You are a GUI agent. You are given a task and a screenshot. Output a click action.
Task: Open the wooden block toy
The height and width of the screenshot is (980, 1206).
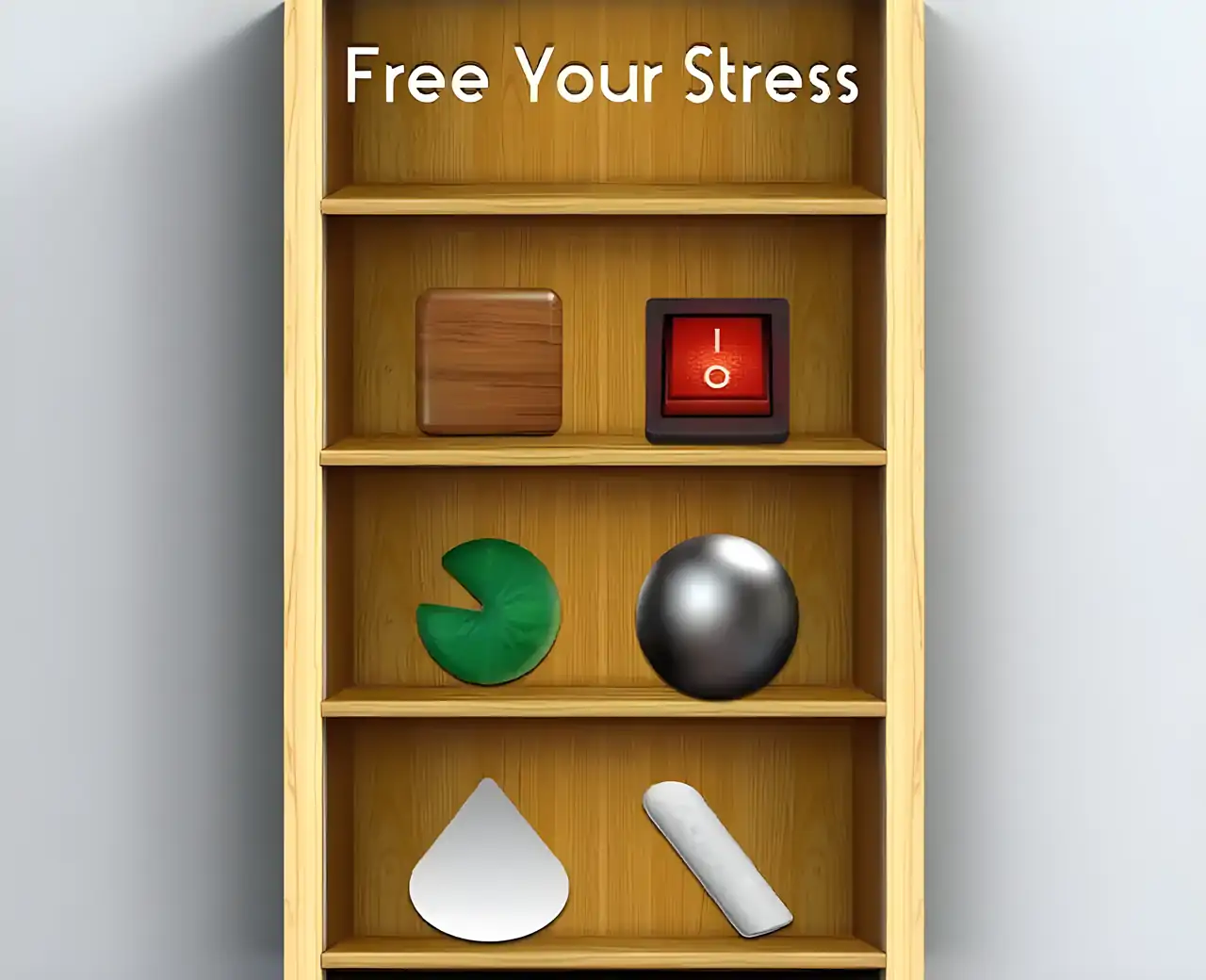pos(489,362)
